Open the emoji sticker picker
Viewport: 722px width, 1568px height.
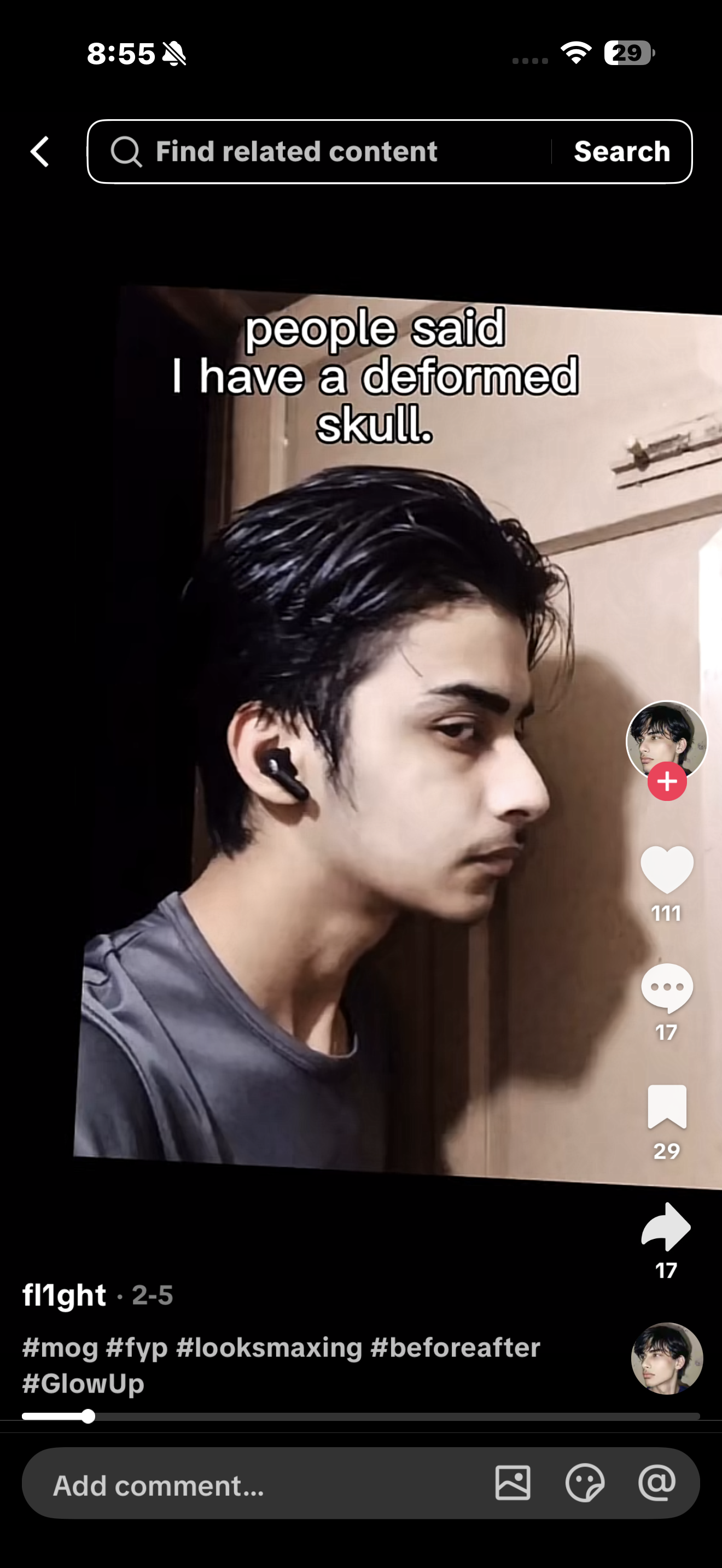584,1483
